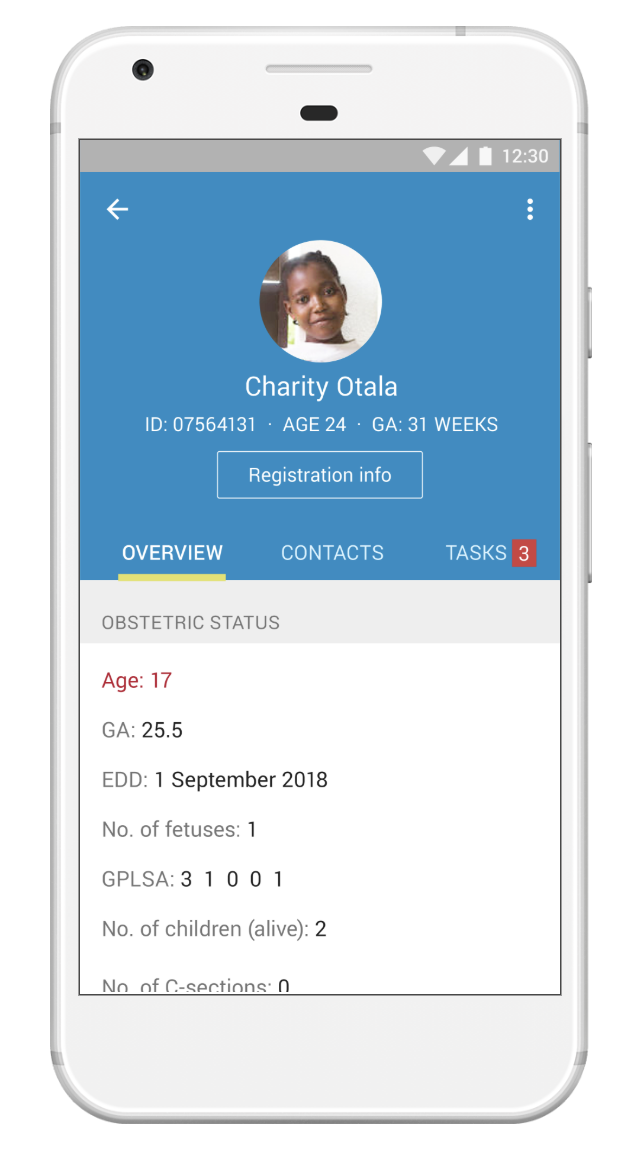Go back using the arrow
Screen dimensions: 626x1158
tap(118, 209)
